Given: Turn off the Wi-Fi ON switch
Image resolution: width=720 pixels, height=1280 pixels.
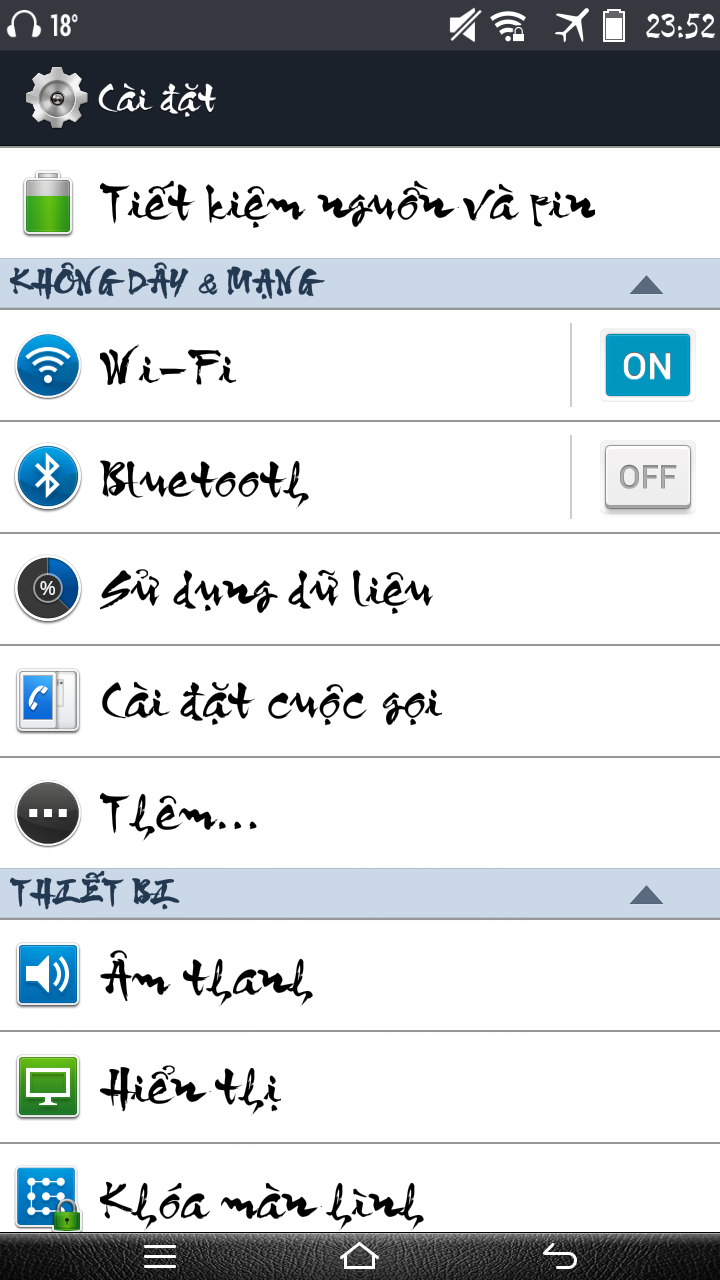Looking at the screenshot, I should pyautogui.click(x=647, y=365).
